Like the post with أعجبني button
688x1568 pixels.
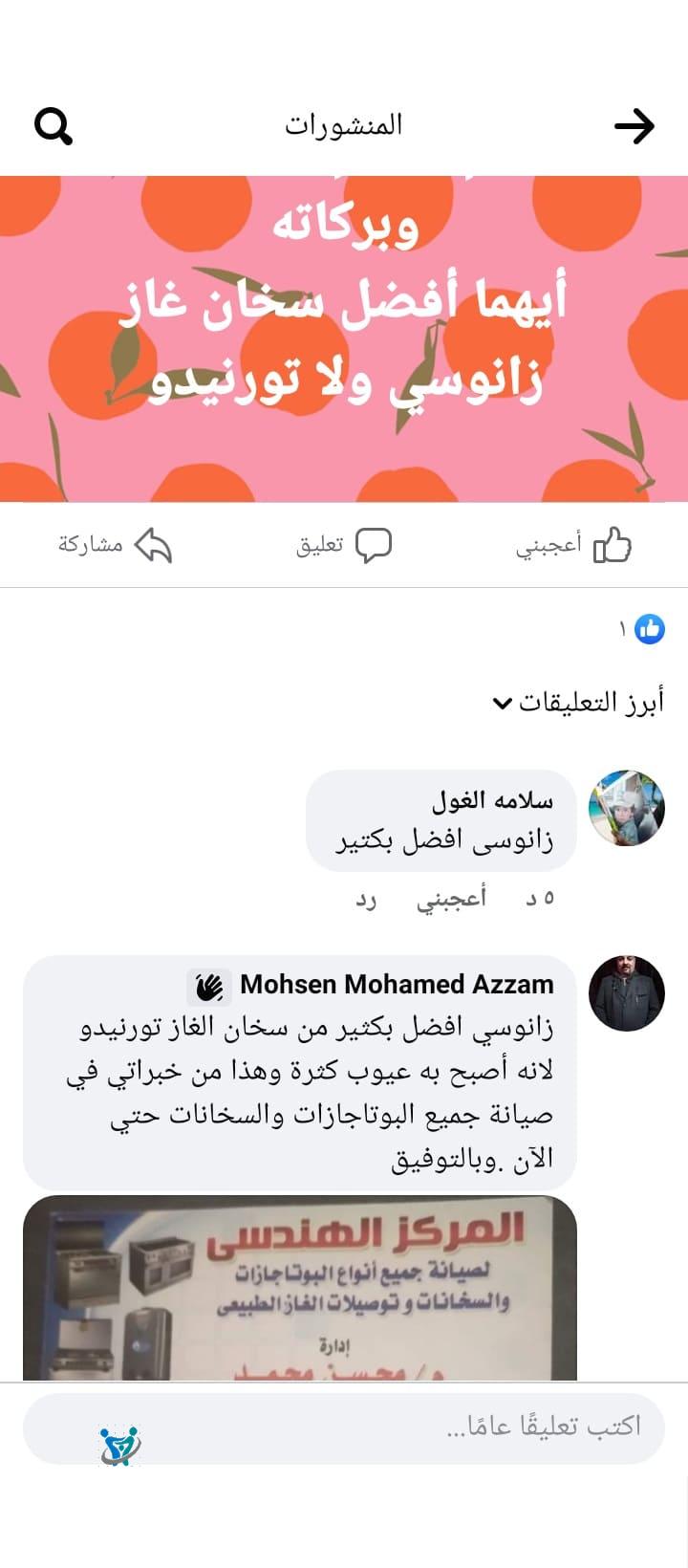[x=574, y=545]
